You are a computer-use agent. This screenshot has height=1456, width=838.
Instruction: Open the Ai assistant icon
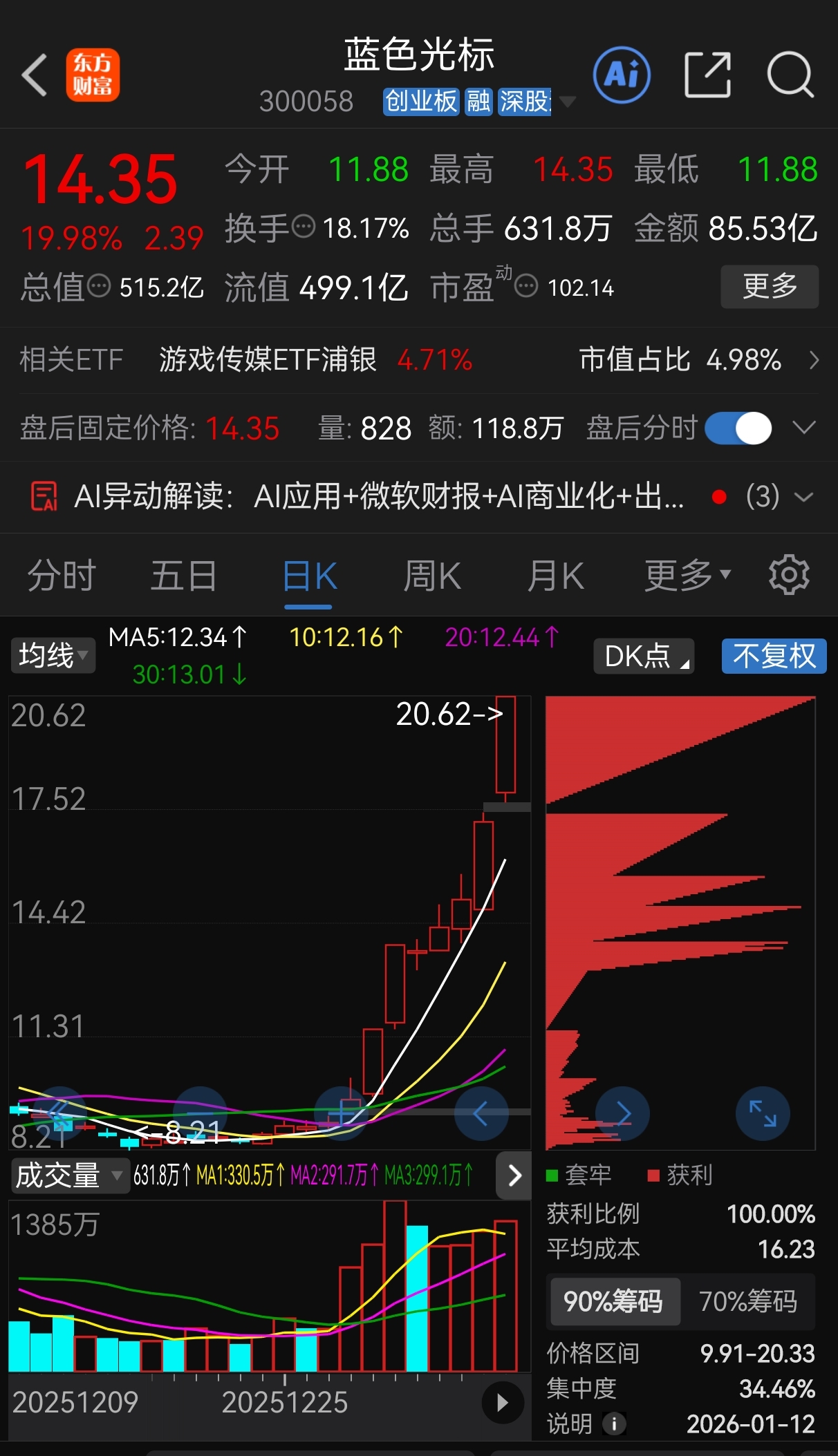tap(622, 75)
